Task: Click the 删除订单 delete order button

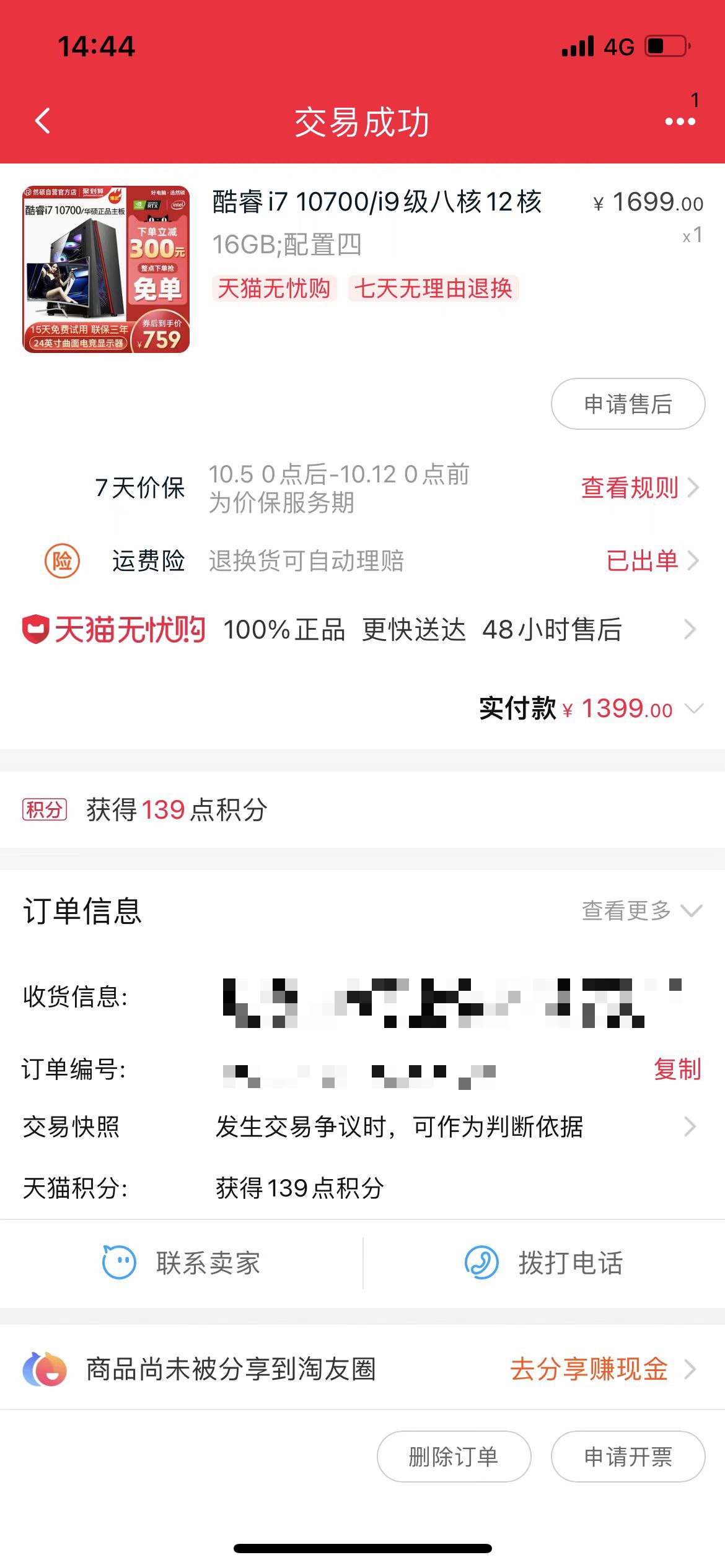Action: [x=454, y=1457]
